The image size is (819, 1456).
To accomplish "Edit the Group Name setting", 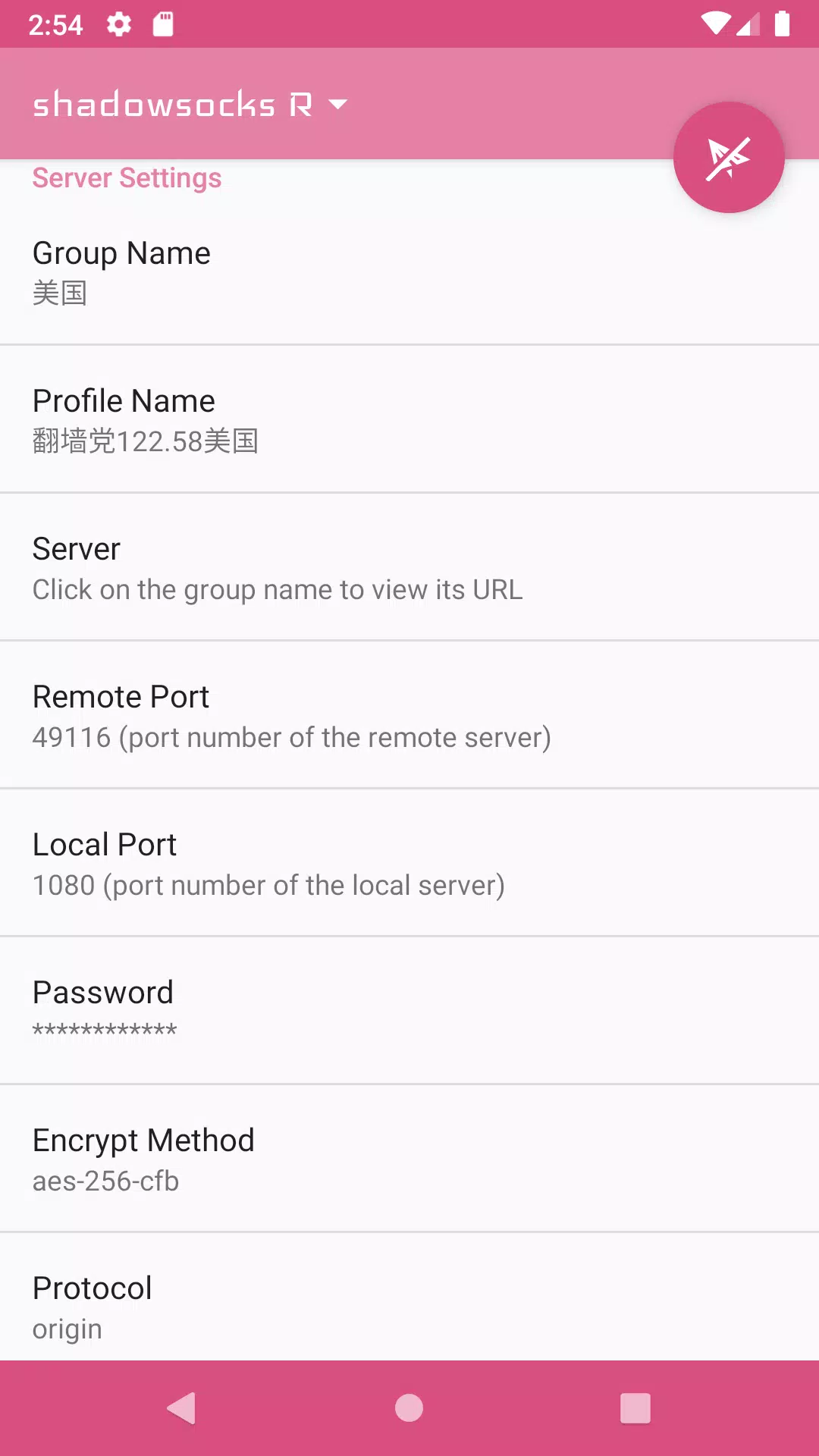I will click(x=409, y=271).
